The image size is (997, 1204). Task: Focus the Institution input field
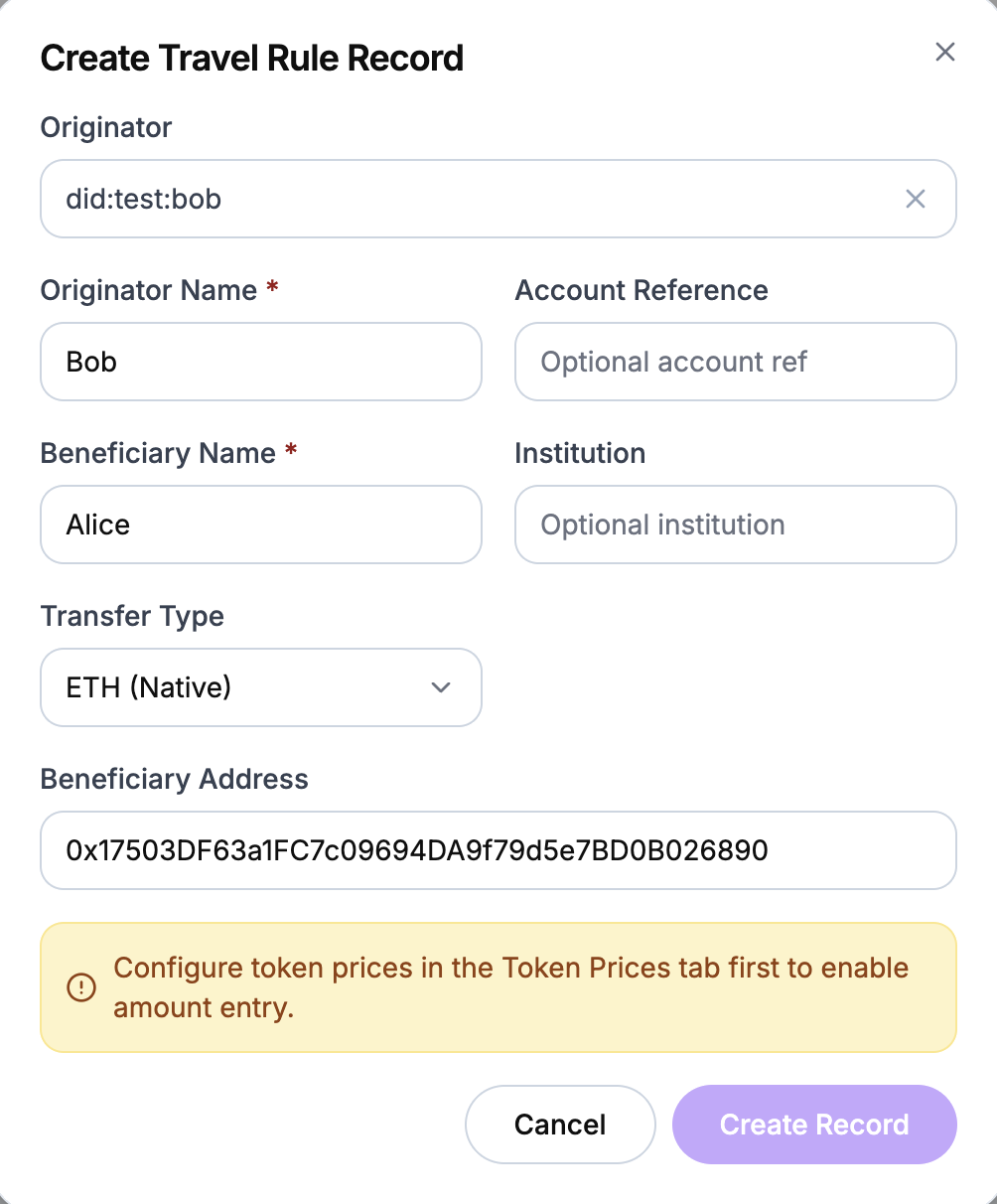pos(735,525)
